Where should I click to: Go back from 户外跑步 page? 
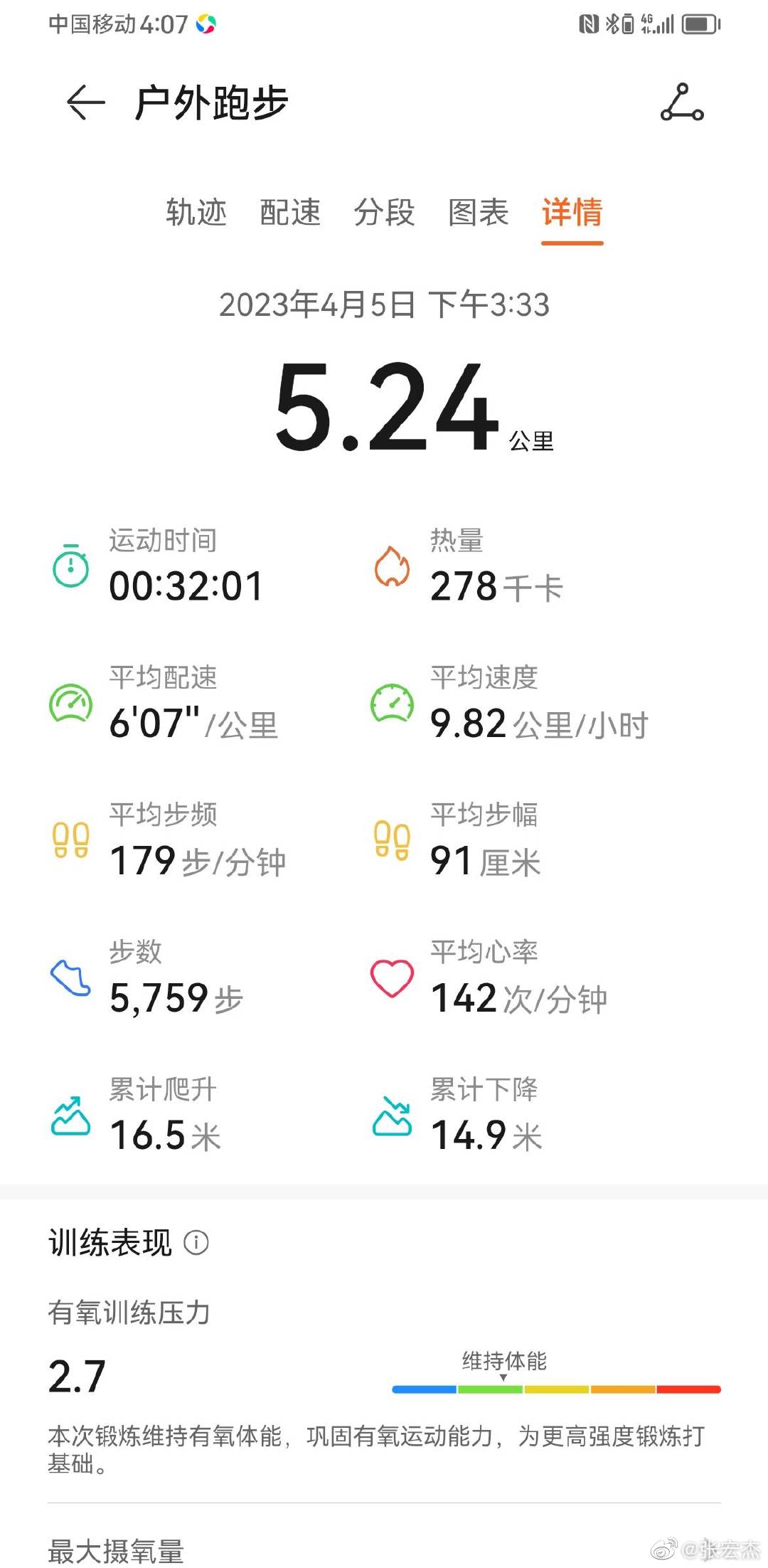pos(86,103)
